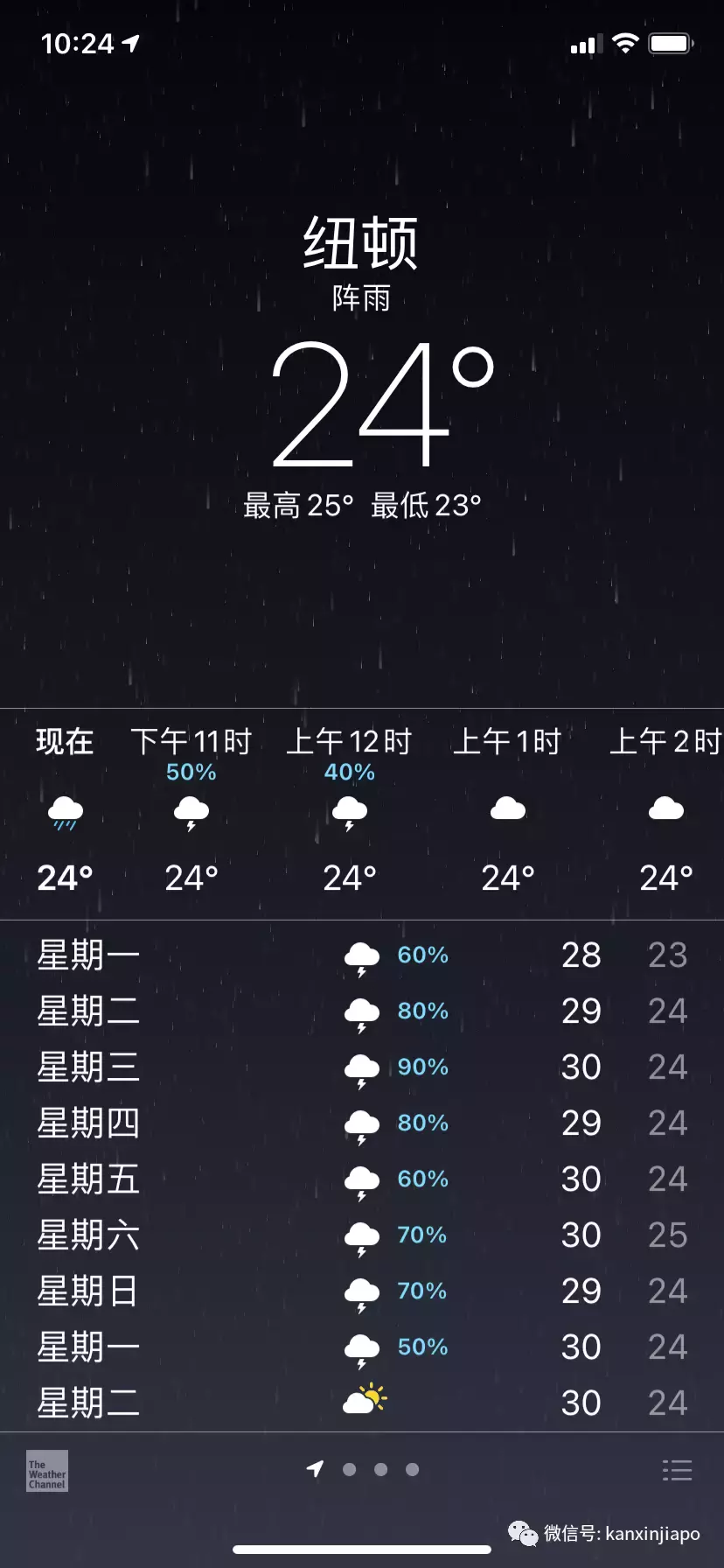The width and height of the screenshot is (724, 1568).
Task: Tap the cloud icon at 上午2时
Action: [x=666, y=809]
